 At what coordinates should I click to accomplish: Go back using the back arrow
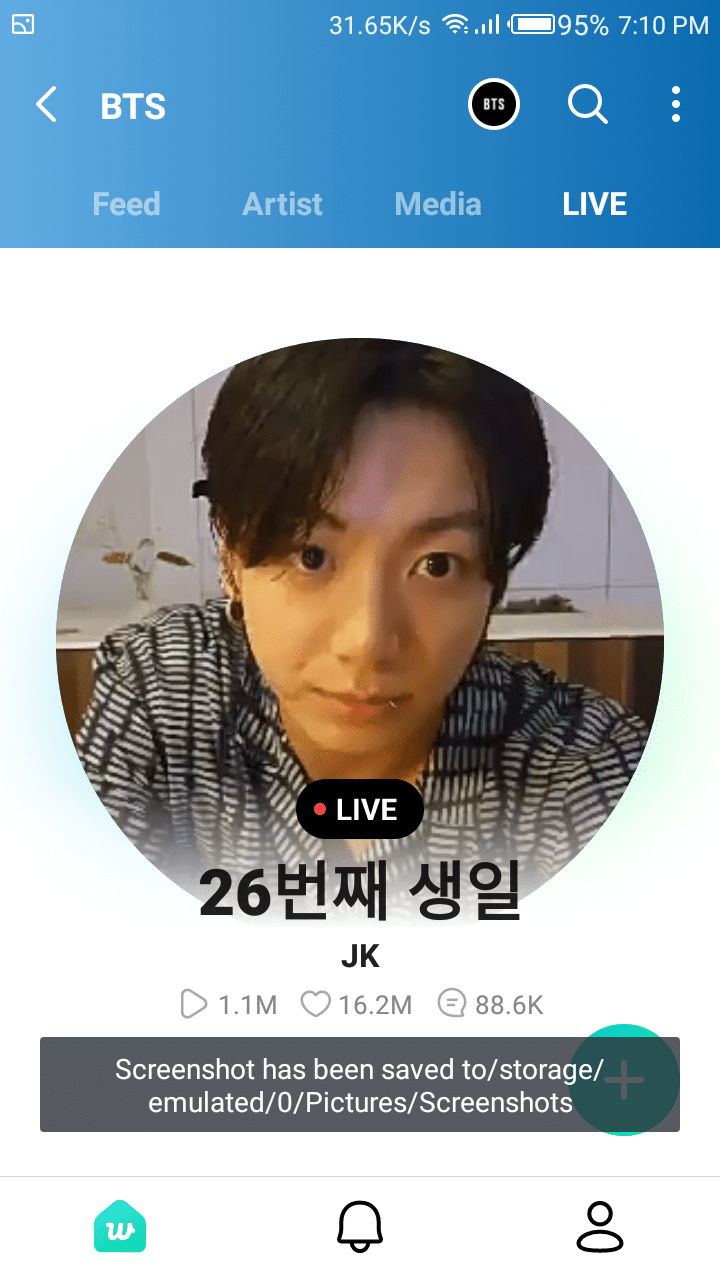[44, 104]
